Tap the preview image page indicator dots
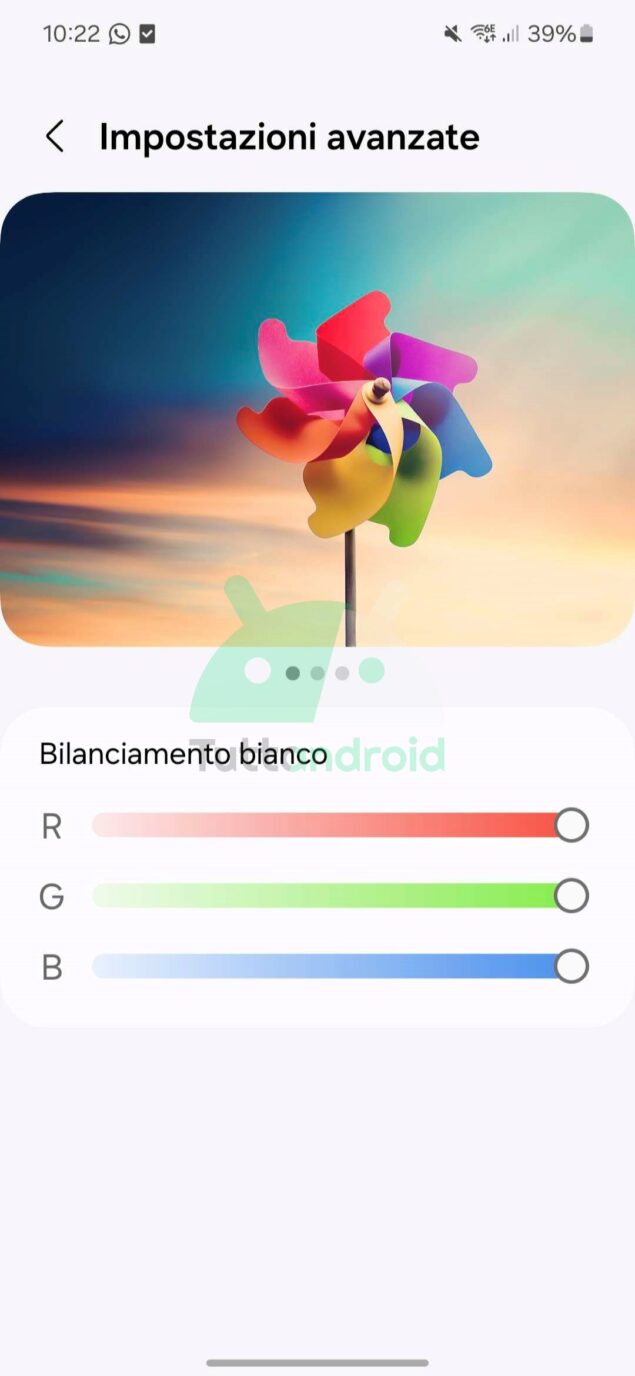635x1376 pixels. pyautogui.click(x=316, y=672)
